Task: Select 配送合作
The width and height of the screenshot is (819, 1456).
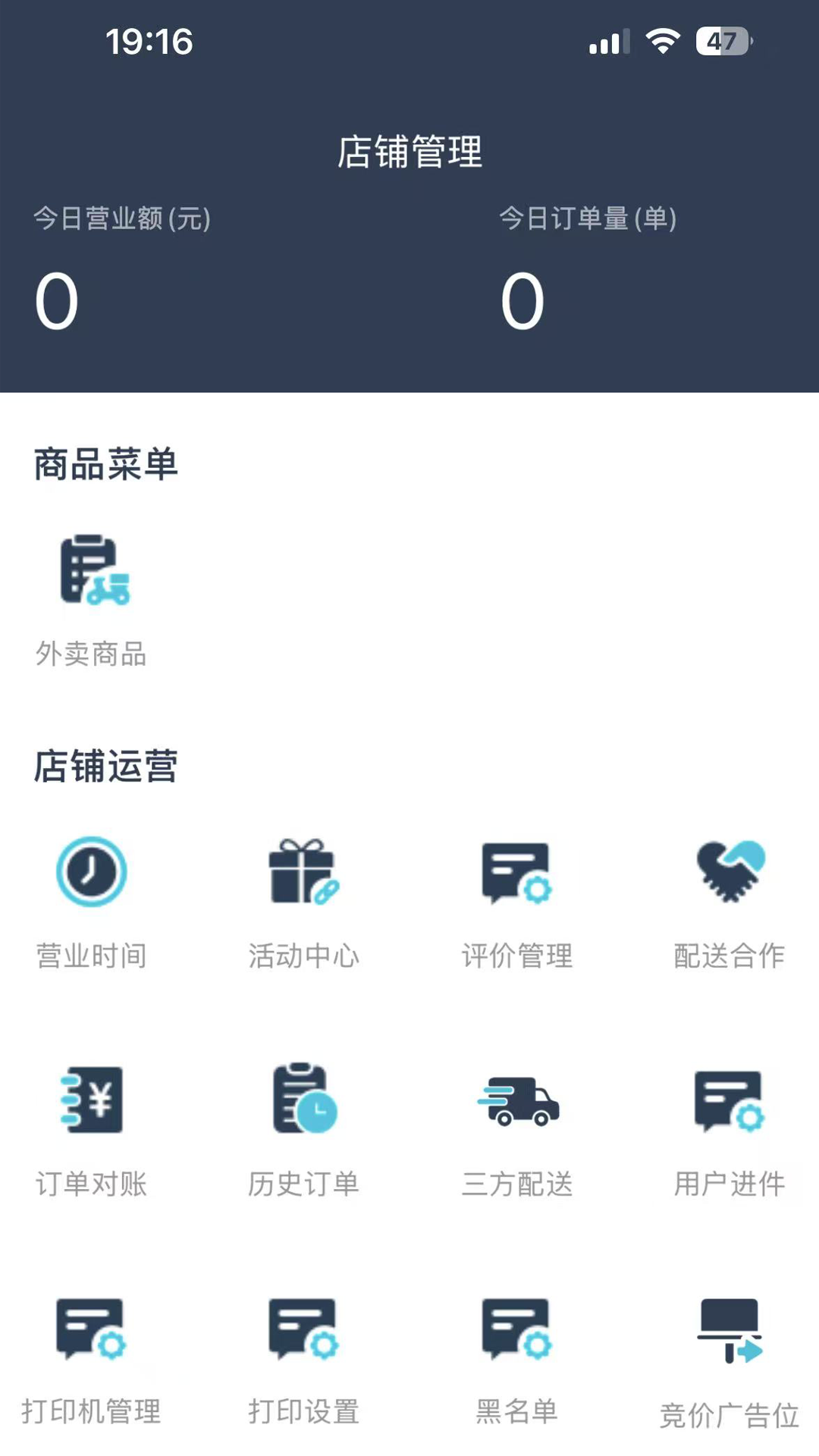Action: [730, 903]
